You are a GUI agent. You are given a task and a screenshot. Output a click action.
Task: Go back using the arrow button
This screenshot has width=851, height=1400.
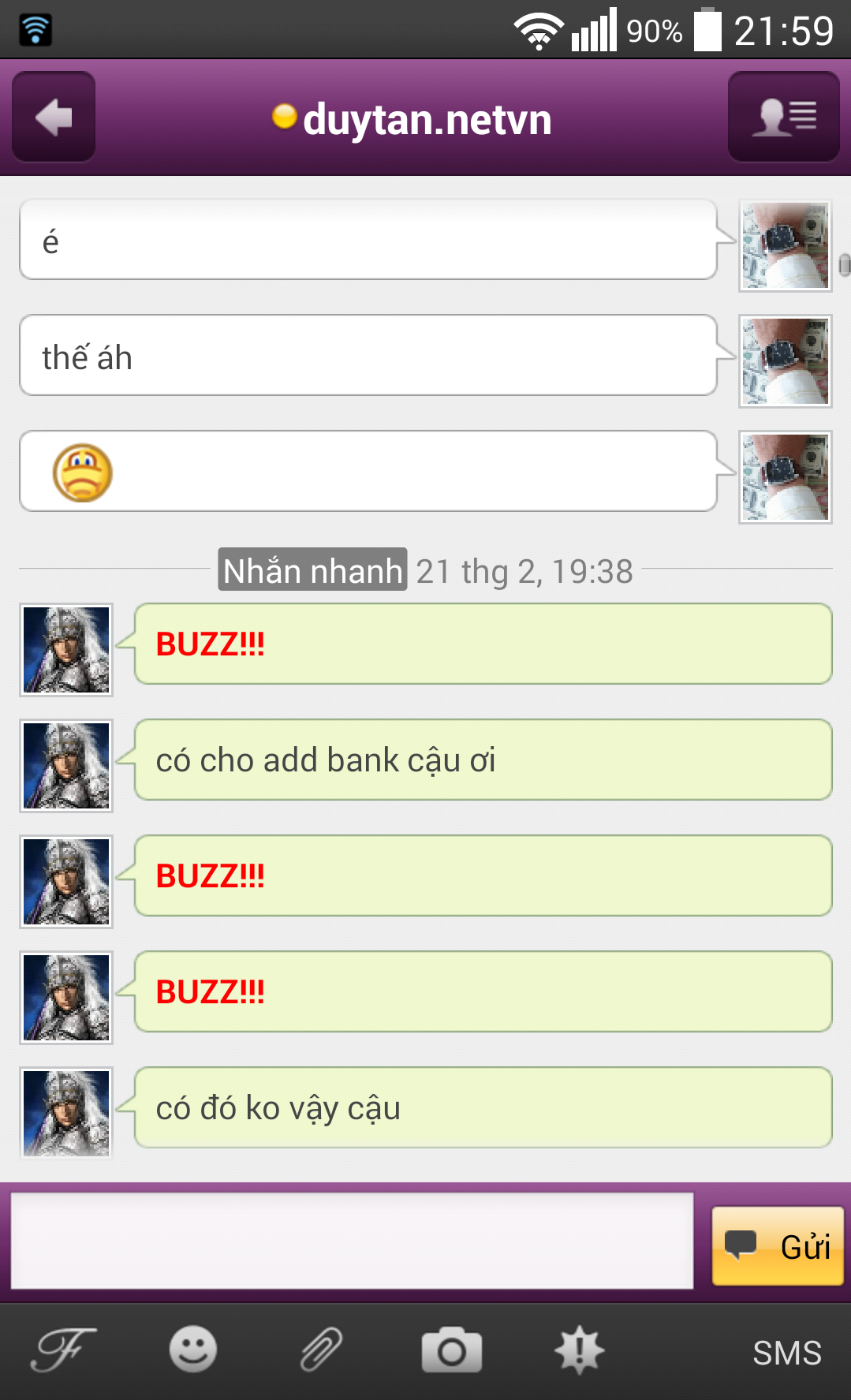click(x=54, y=118)
